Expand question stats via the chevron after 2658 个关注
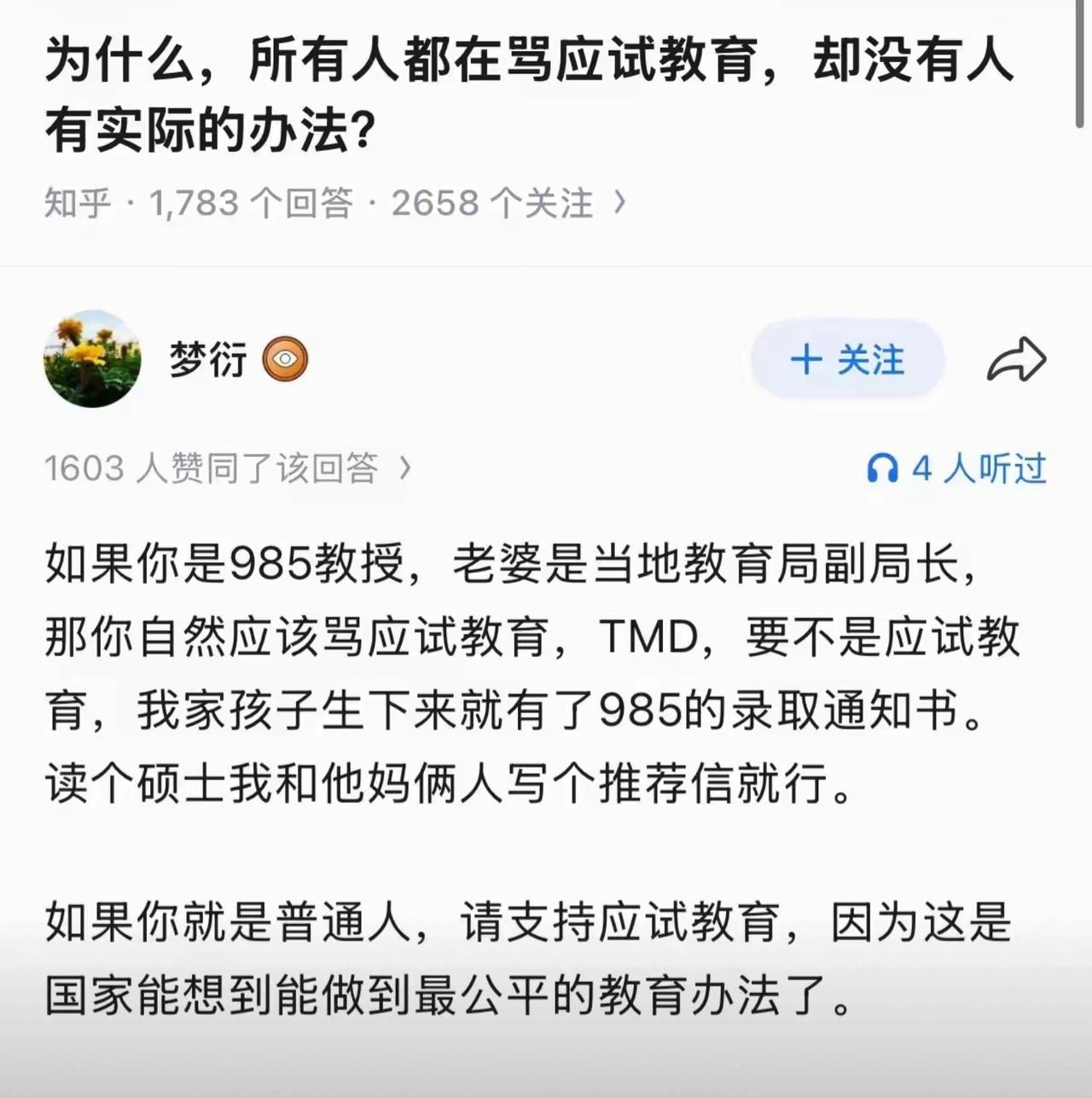The height and width of the screenshot is (1098, 1092). (621, 201)
